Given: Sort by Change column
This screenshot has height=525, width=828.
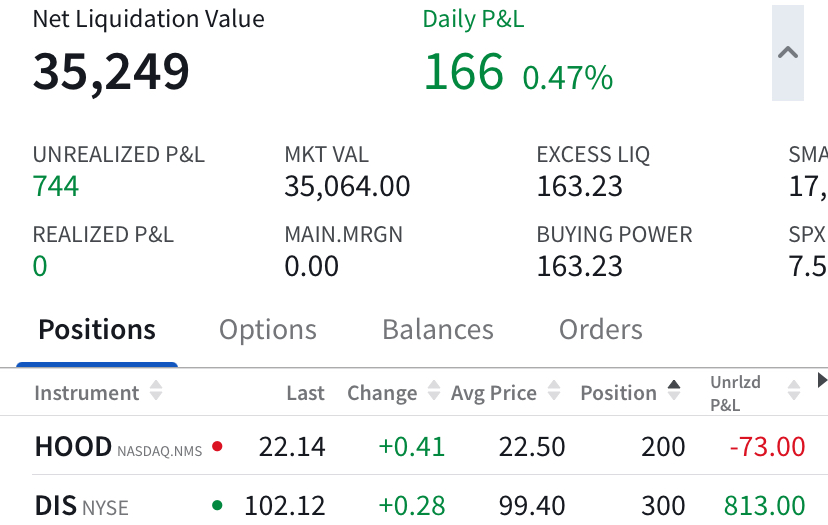Looking at the screenshot, I should (x=392, y=393).
